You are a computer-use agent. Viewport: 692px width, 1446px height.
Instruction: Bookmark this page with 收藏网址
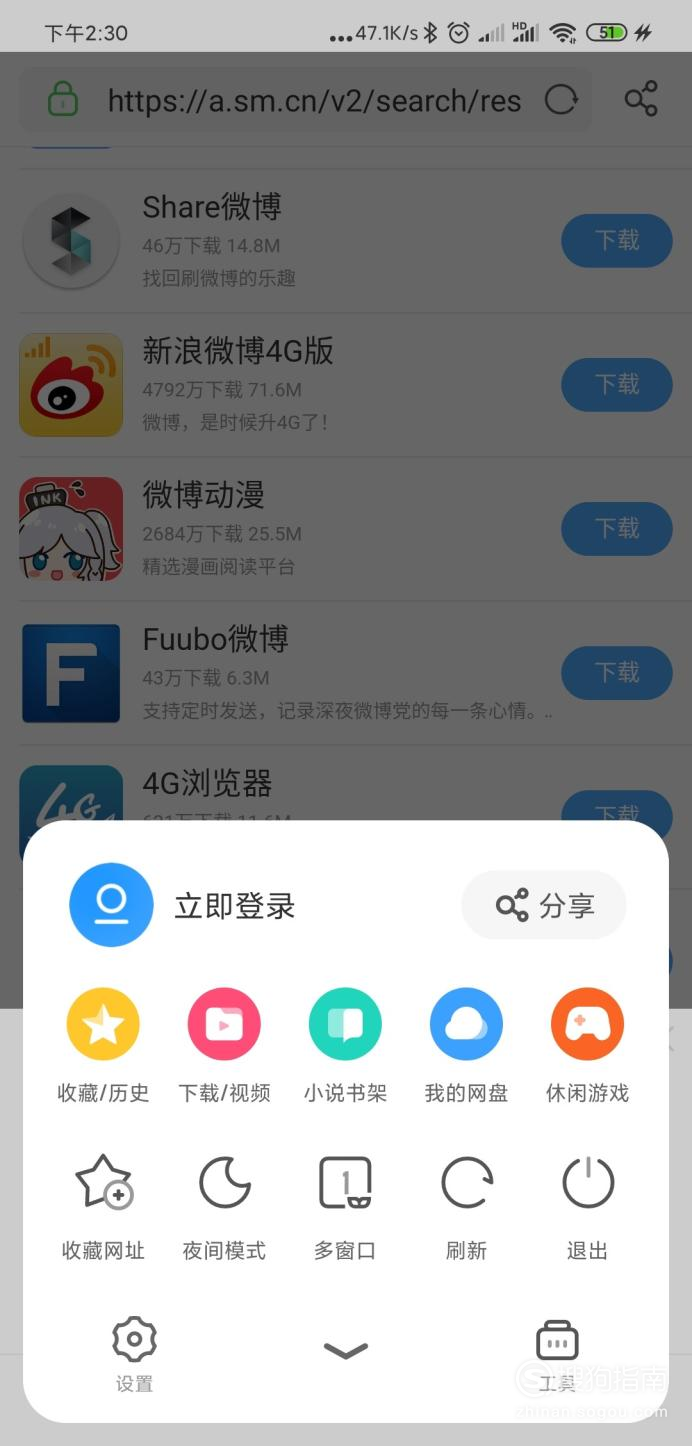pos(103,1207)
